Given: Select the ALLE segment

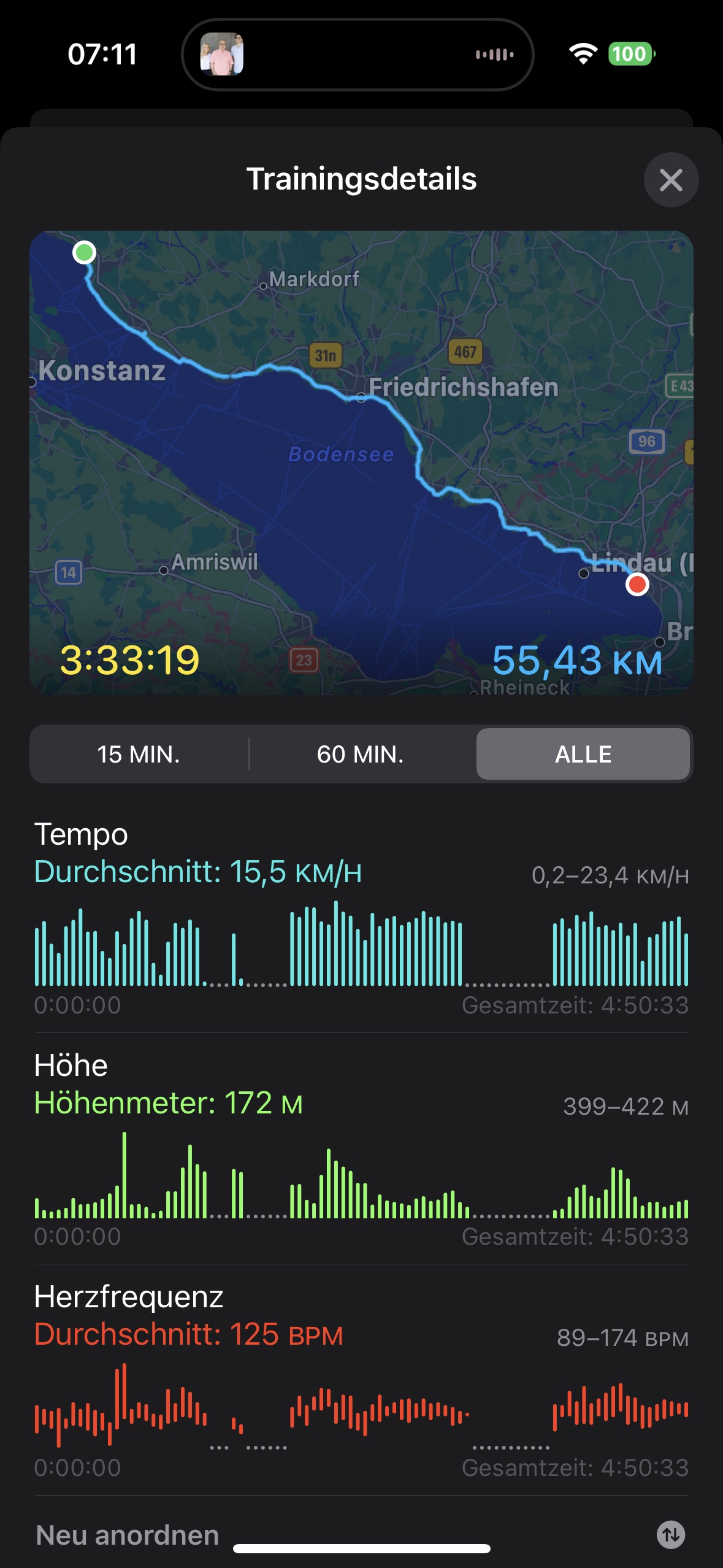Looking at the screenshot, I should pyautogui.click(x=583, y=754).
